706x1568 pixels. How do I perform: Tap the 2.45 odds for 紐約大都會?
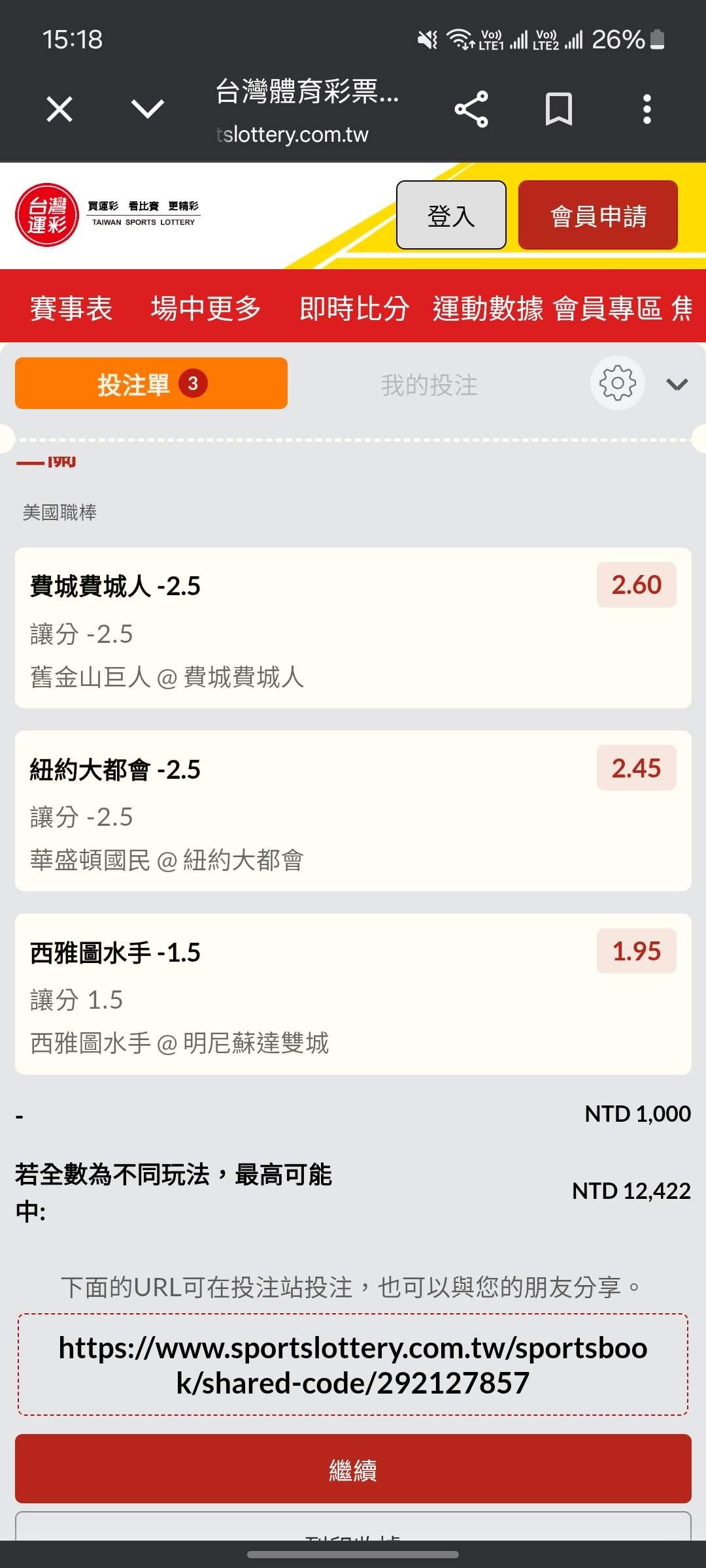click(x=636, y=768)
